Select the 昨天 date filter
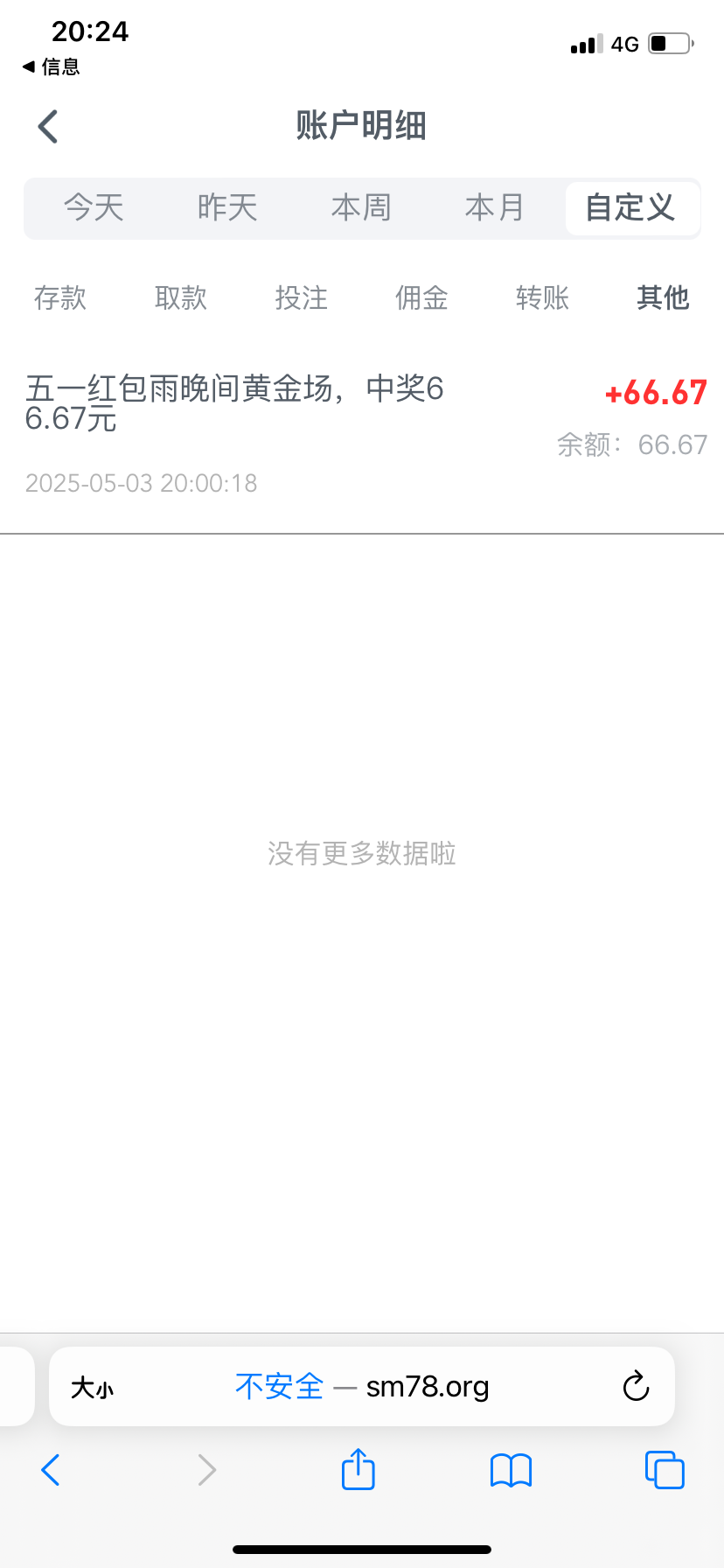 coord(227,208)
